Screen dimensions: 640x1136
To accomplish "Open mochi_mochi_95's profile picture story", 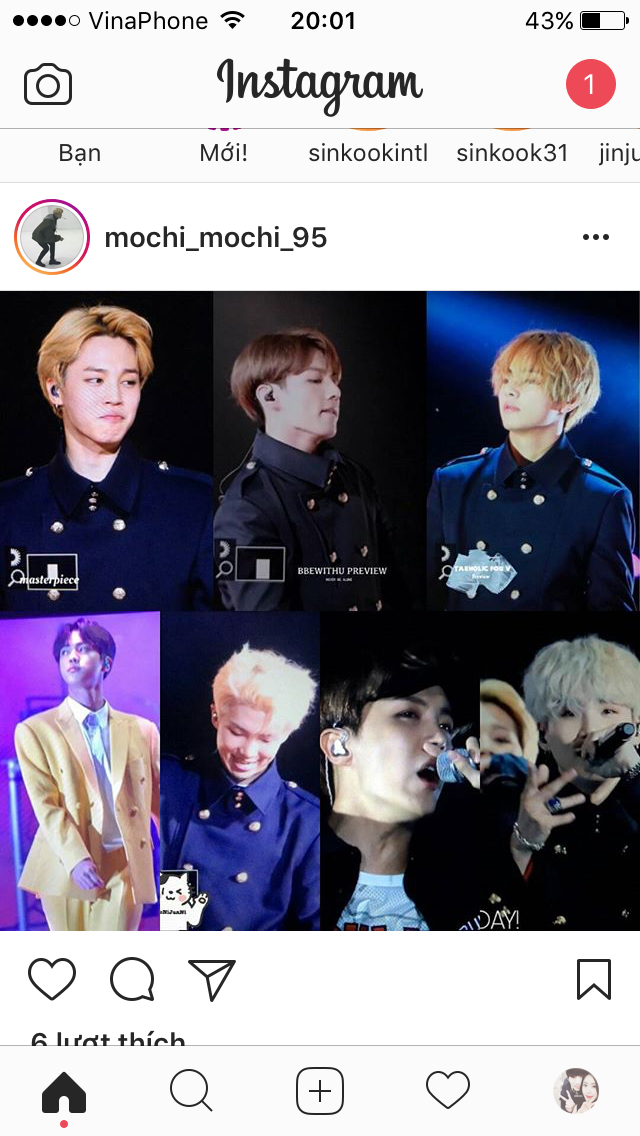I will click(x=51, y=237).
